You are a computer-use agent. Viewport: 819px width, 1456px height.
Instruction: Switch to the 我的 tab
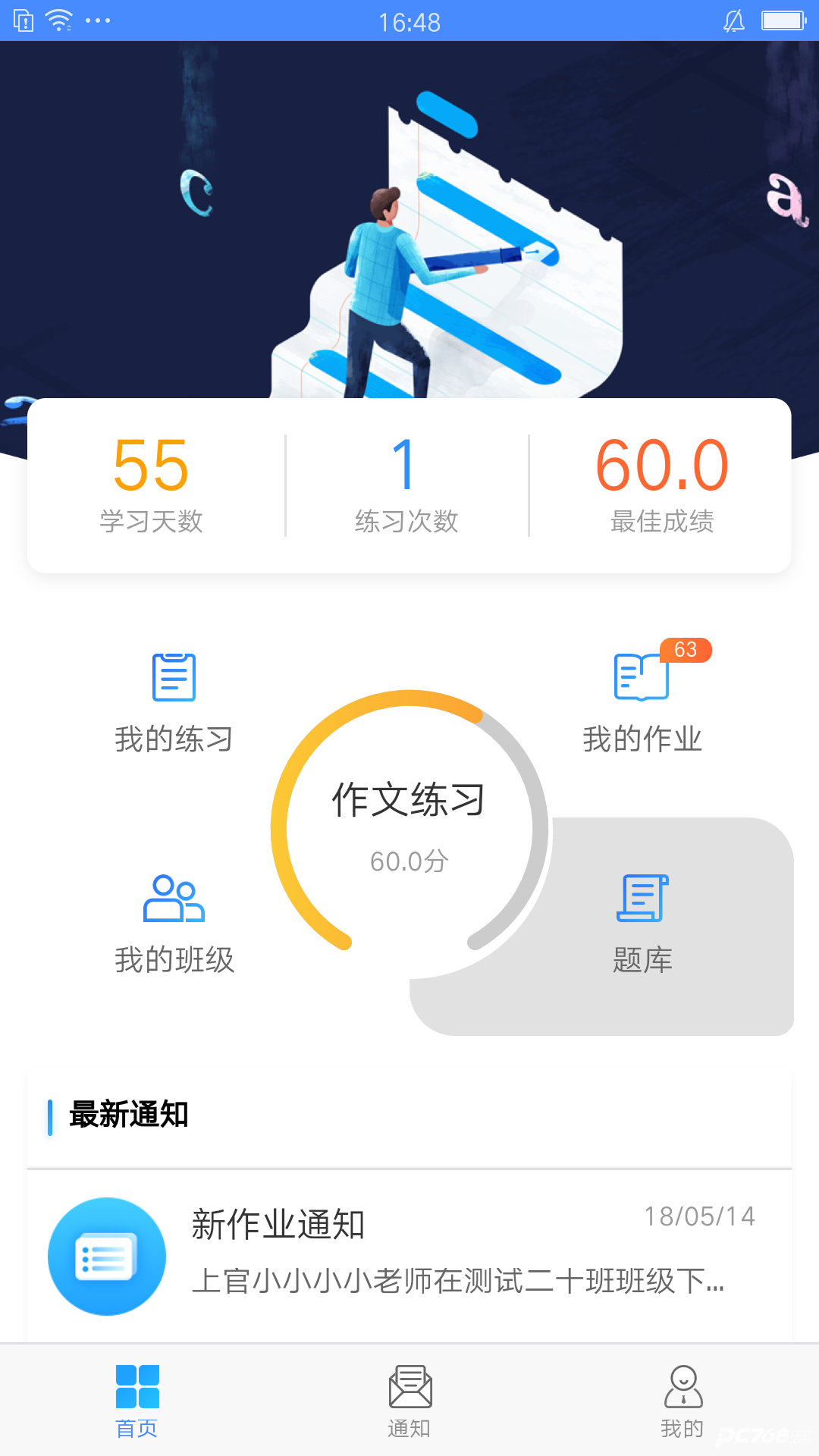point(683,1403)
